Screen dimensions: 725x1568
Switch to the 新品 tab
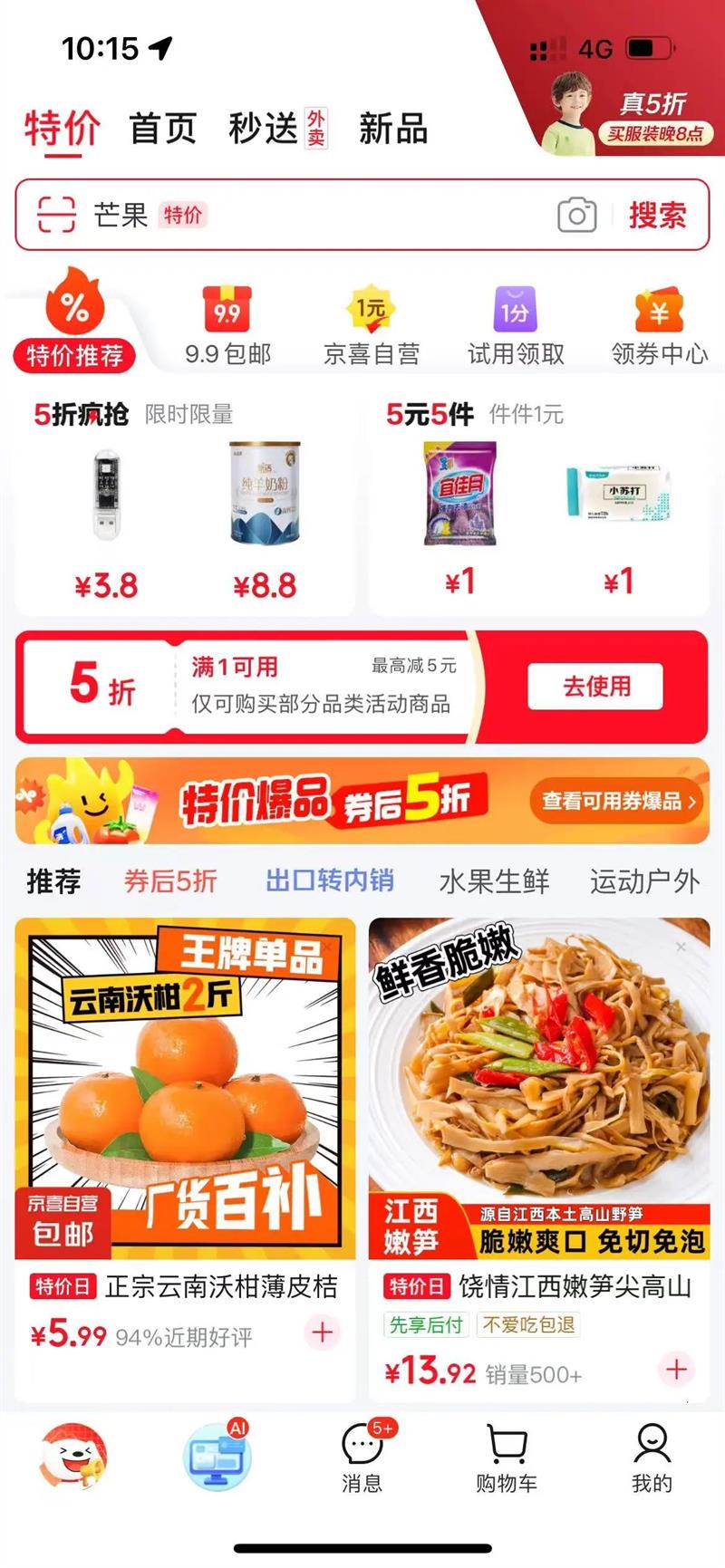coord(392,129)
